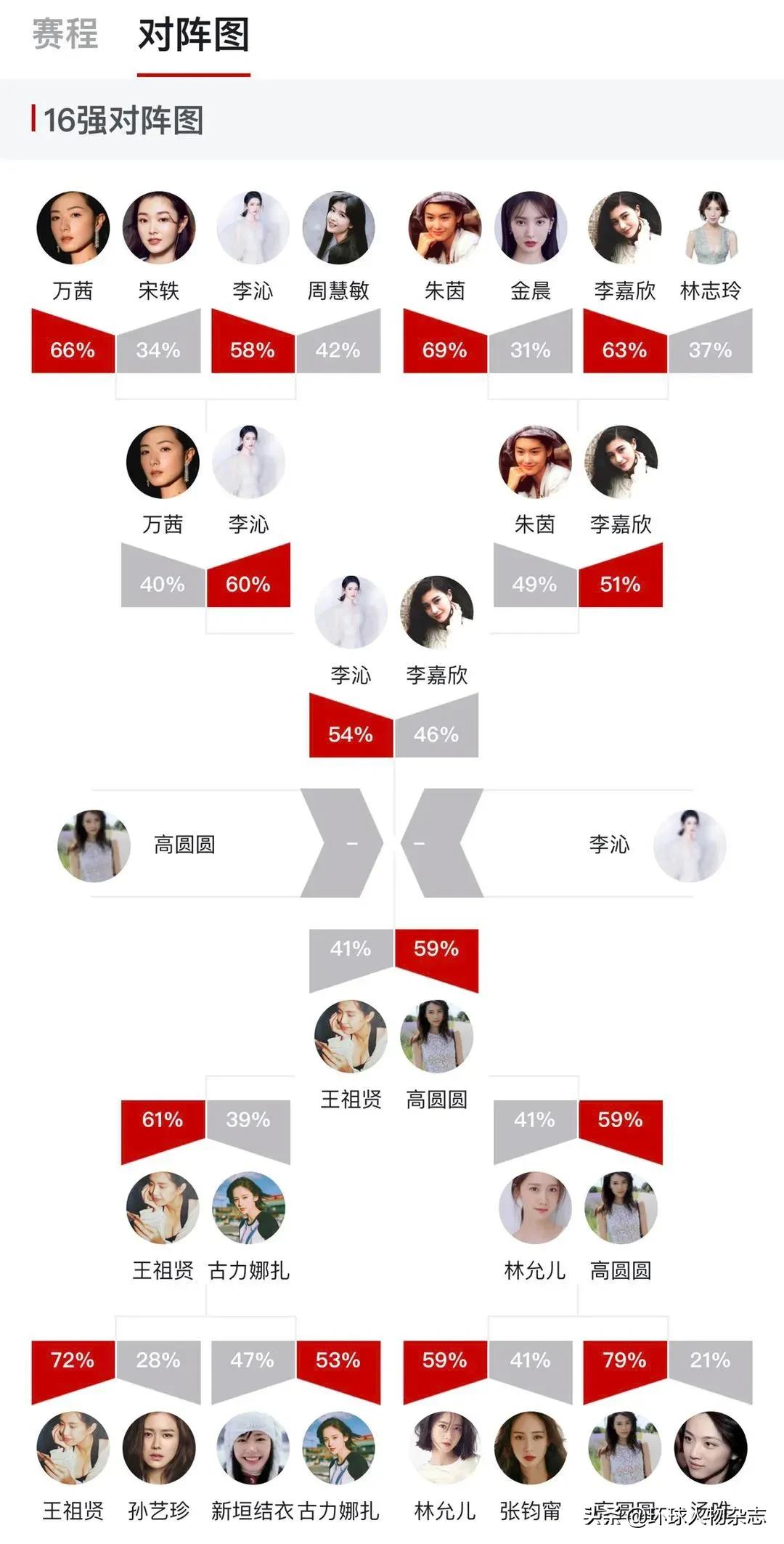
Task: Click 朱茵's avatar in round of 16
Action: (x=445, y=227)
